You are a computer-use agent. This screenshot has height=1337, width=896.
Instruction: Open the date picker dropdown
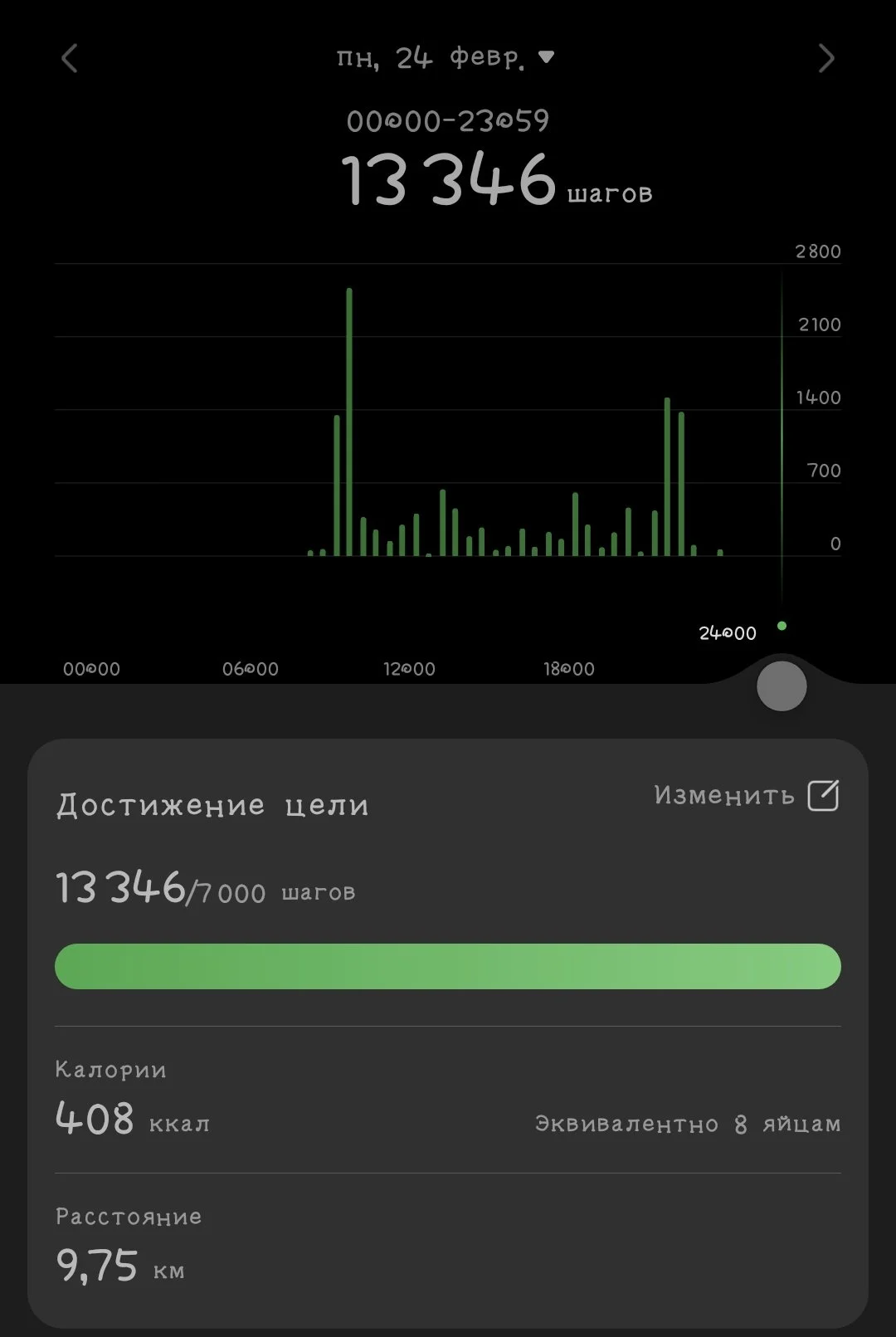(446, 58)
